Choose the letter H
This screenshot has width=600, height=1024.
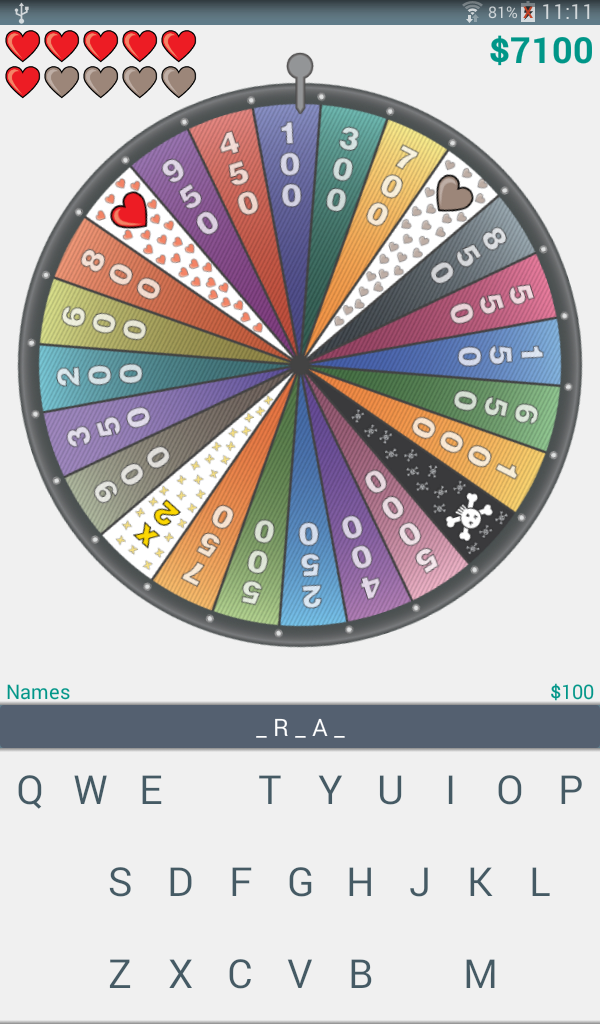click(x=360, y=882)
